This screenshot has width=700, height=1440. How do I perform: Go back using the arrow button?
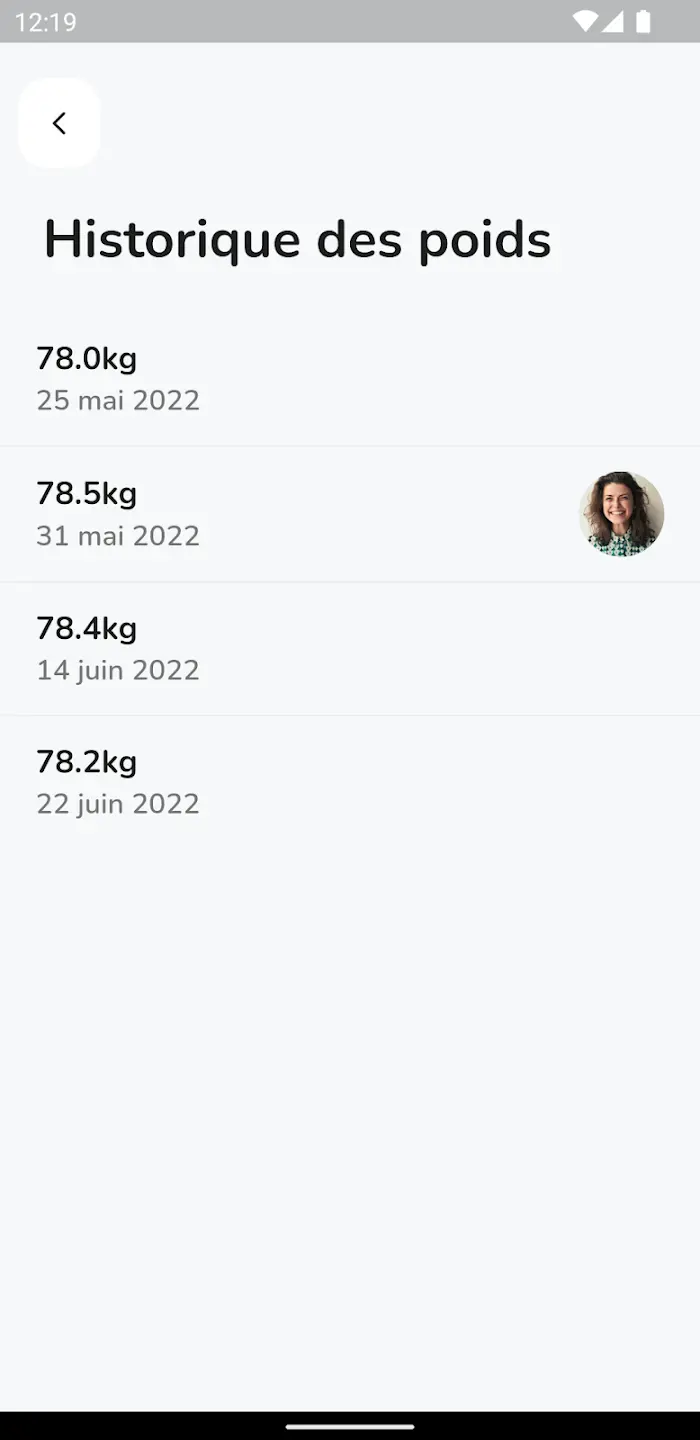59,123
